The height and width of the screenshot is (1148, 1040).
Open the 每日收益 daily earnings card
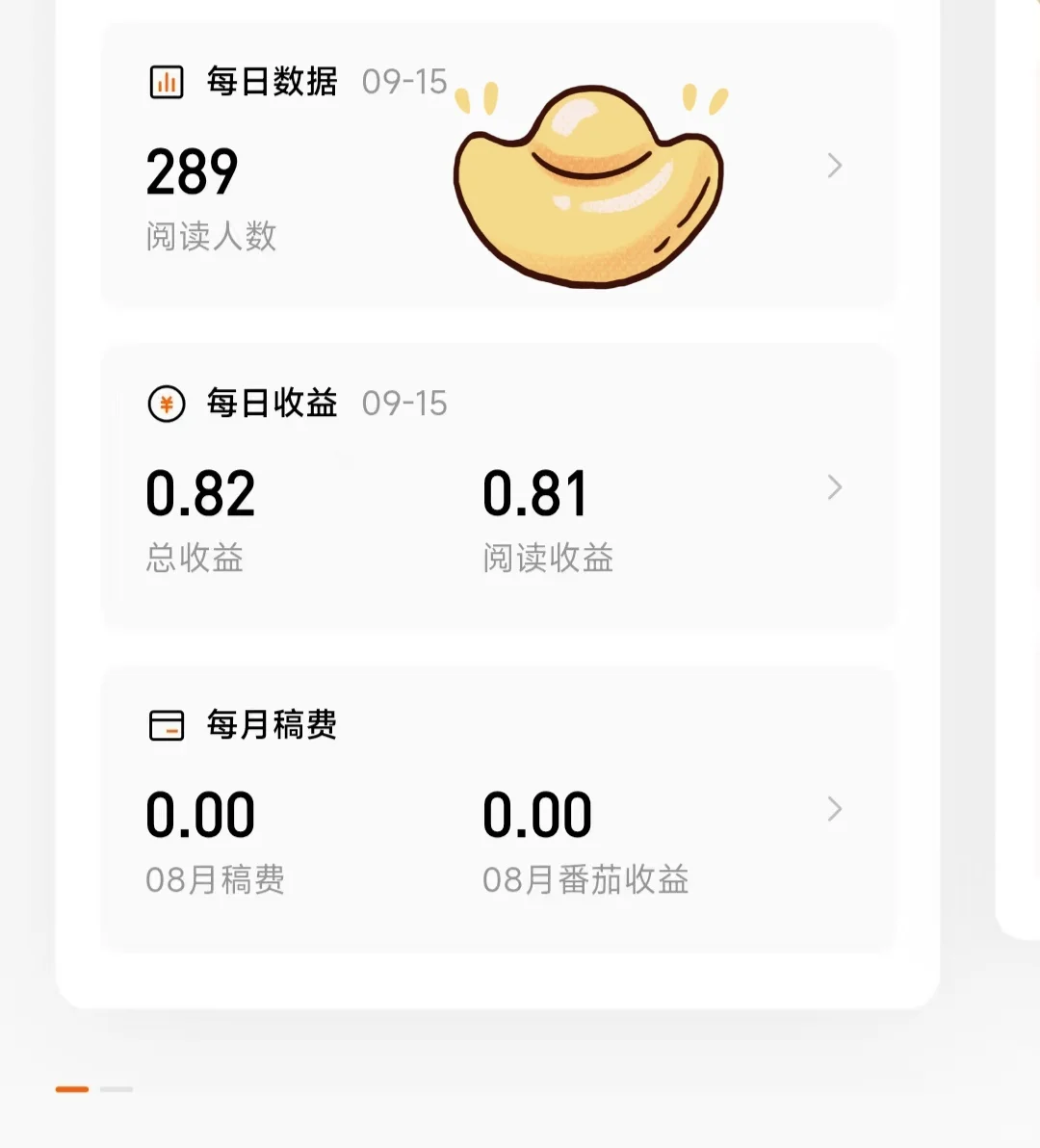click(x=498, y=487)
